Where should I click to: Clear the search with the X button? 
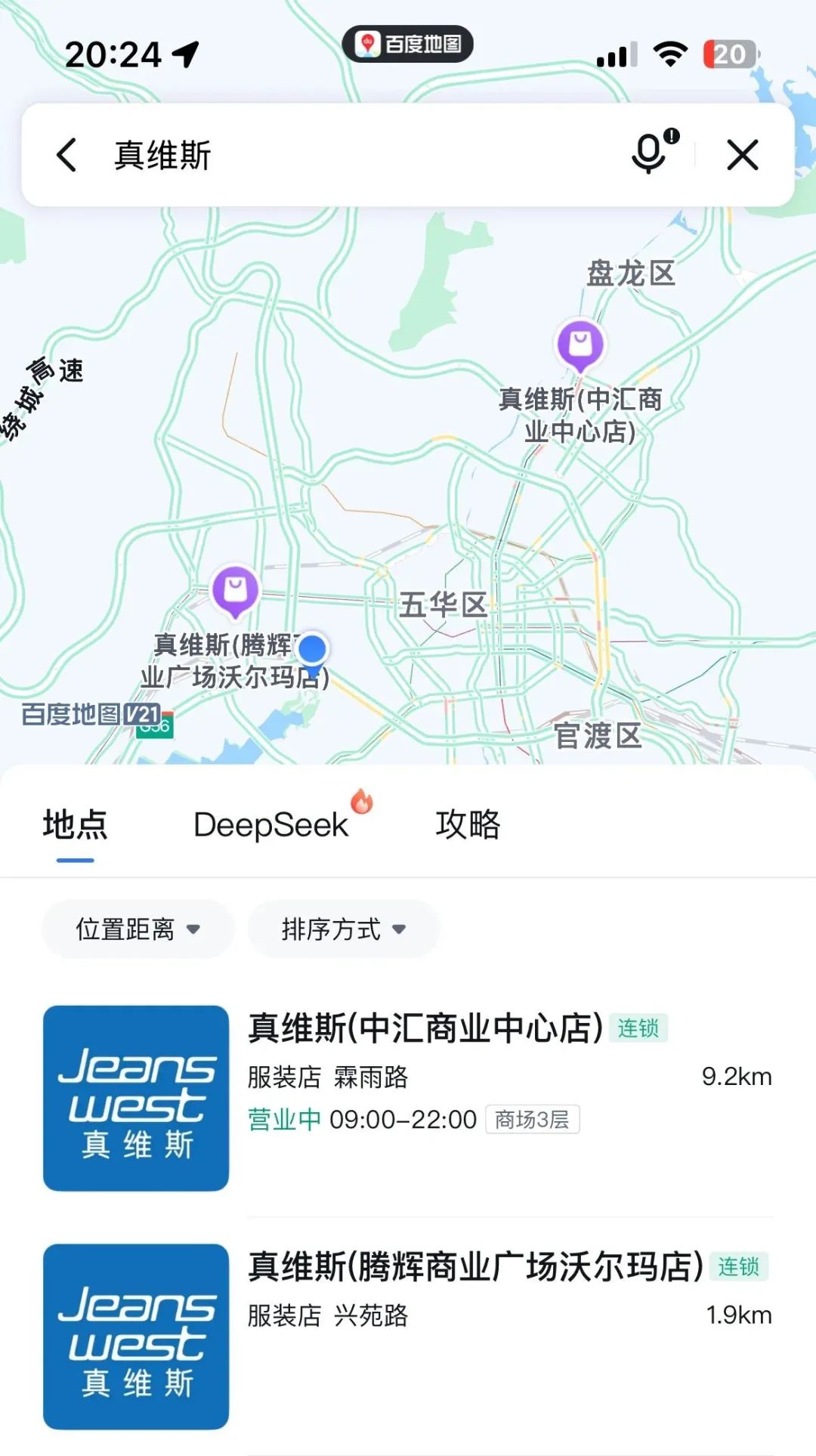pos(743,154)
